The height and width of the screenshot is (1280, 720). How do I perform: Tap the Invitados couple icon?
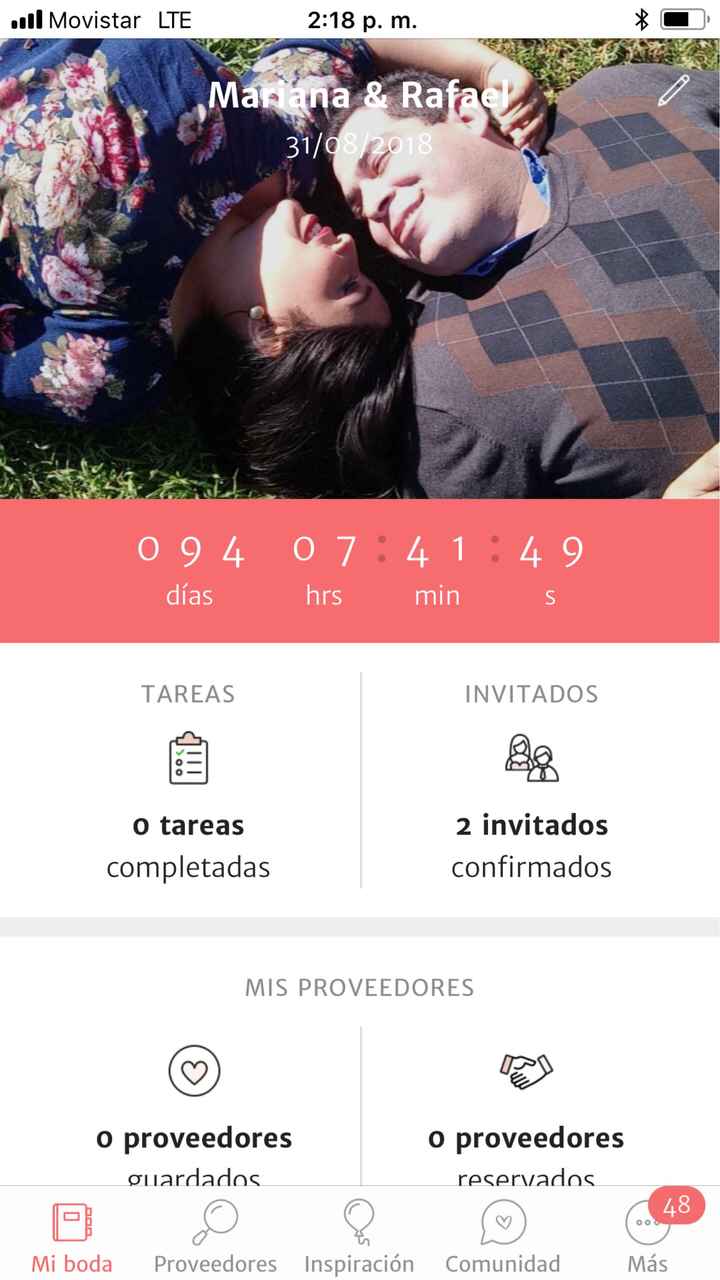[x=531, y=758]
